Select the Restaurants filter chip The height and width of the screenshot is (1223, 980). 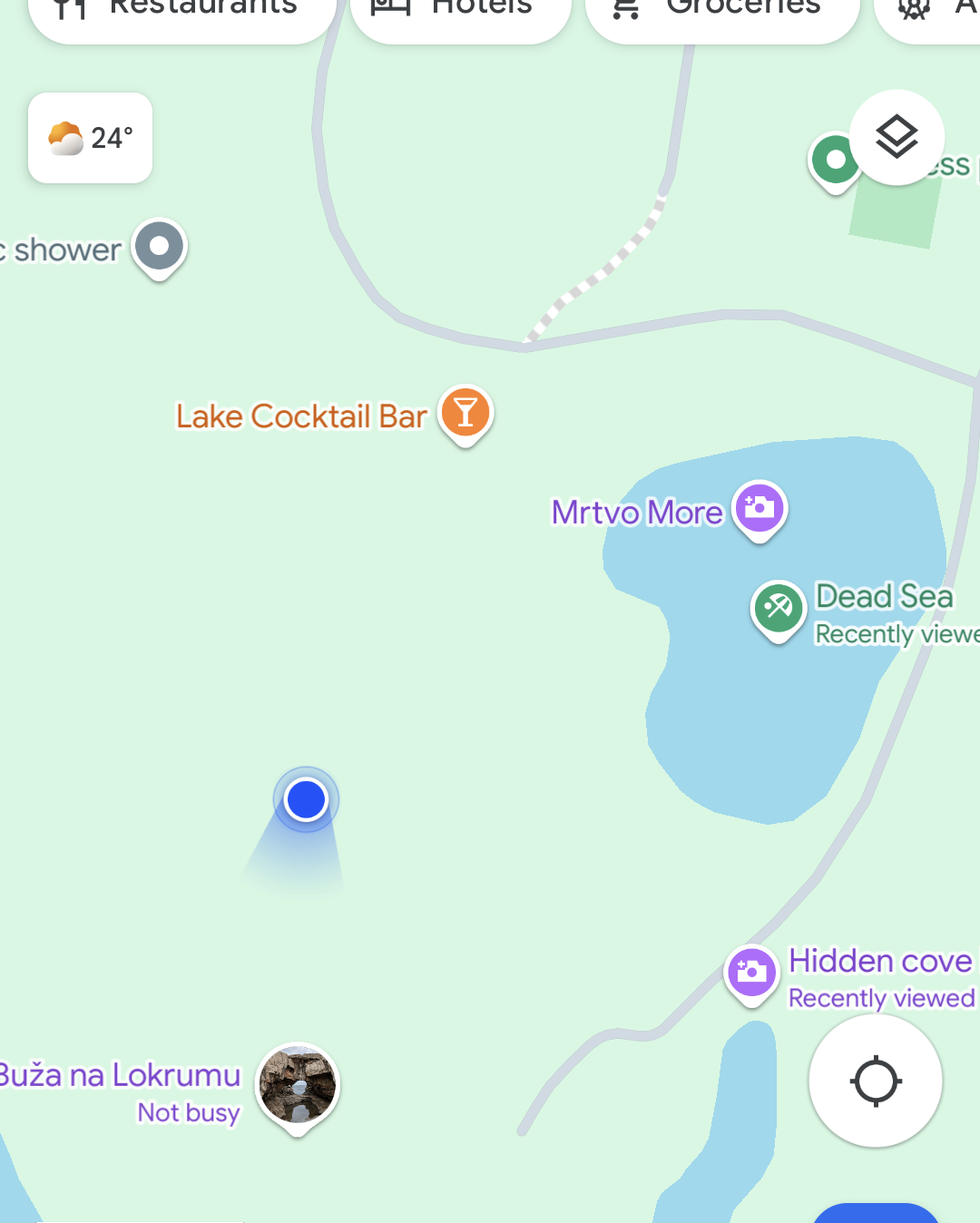[x=181, y=11]
